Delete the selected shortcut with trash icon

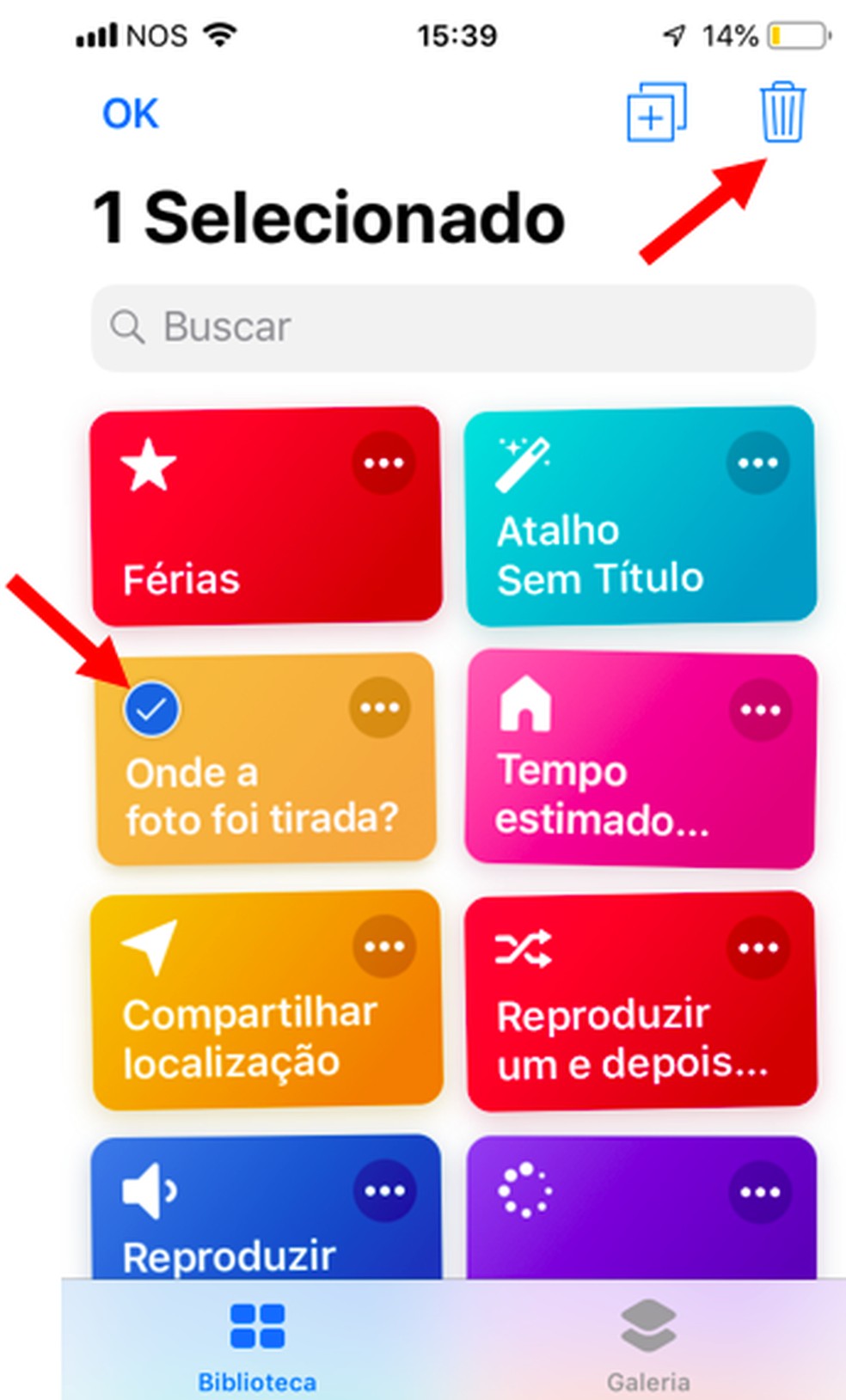click(782, 113)
